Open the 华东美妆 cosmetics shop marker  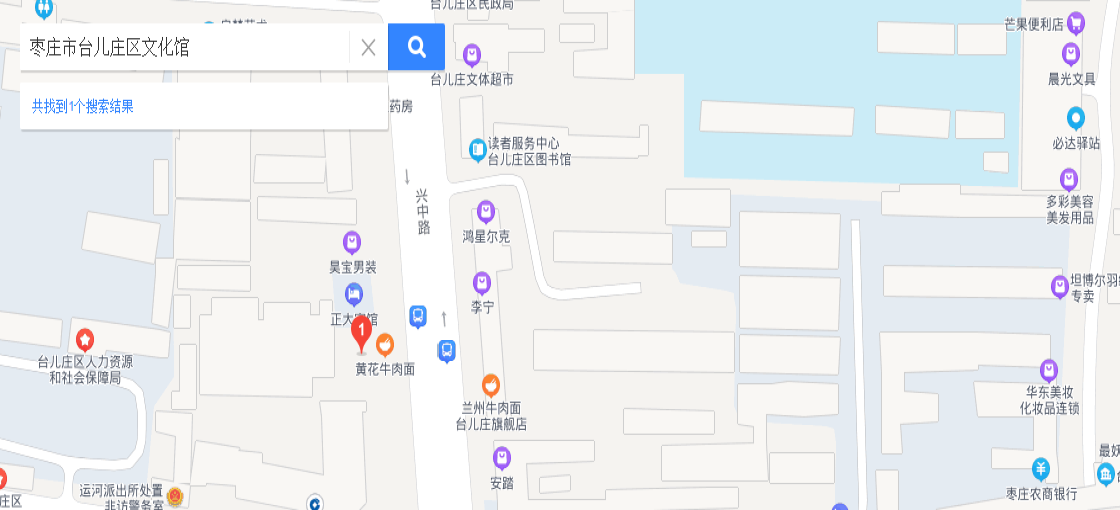[x=1048, y=369]
